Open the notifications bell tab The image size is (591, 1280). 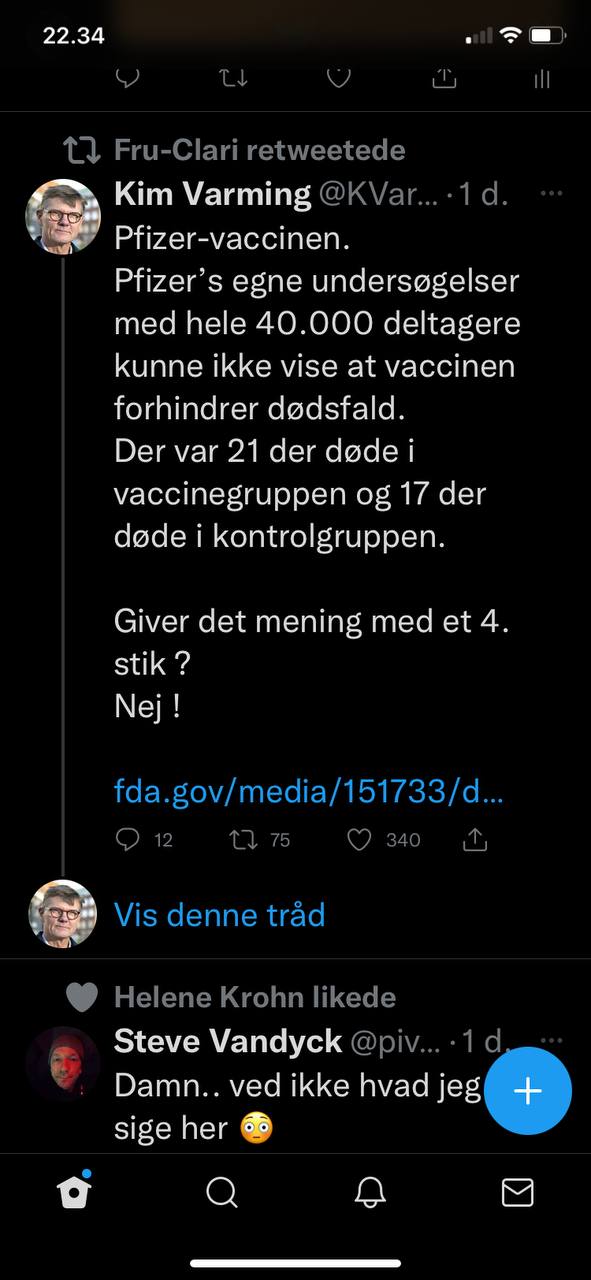370,1192
